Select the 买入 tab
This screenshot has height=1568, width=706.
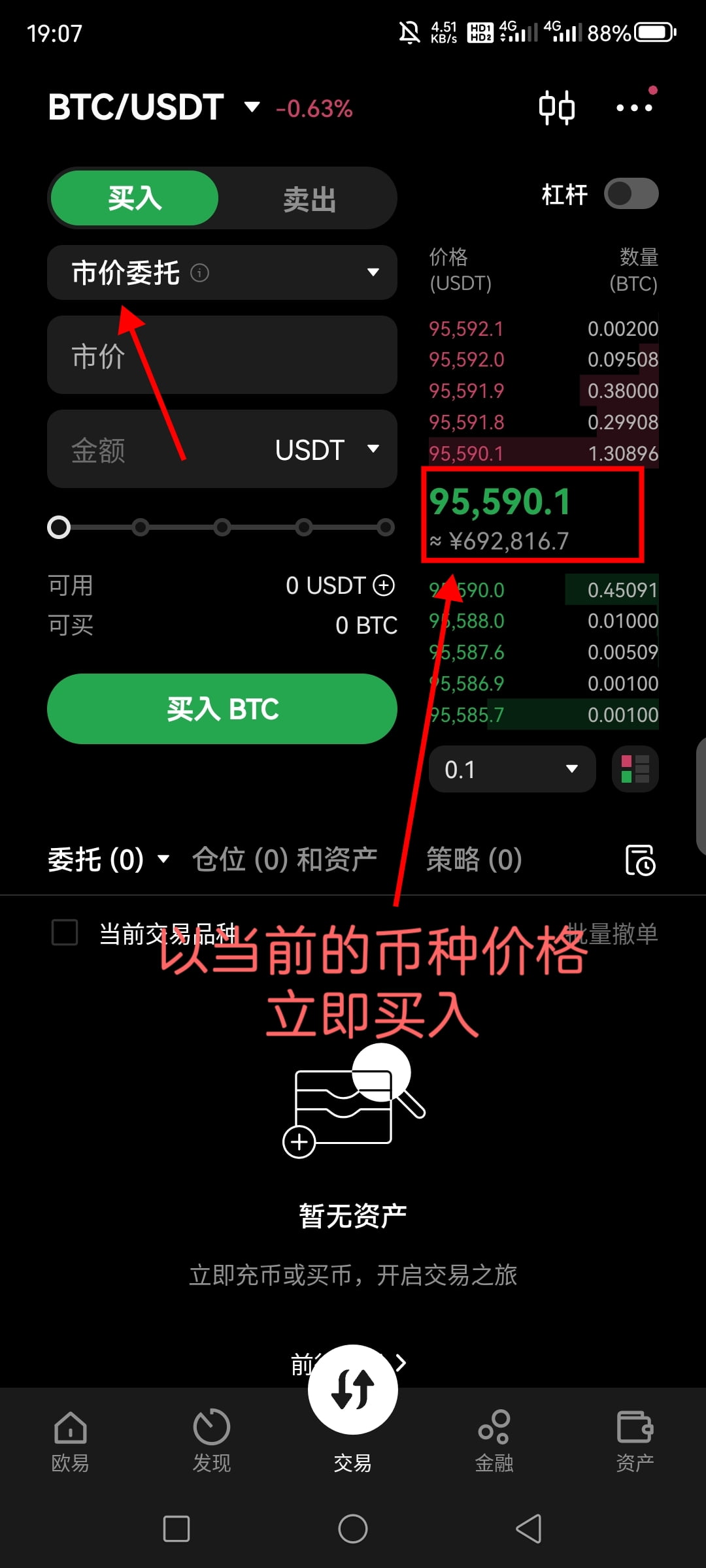(x=135, y=199)
